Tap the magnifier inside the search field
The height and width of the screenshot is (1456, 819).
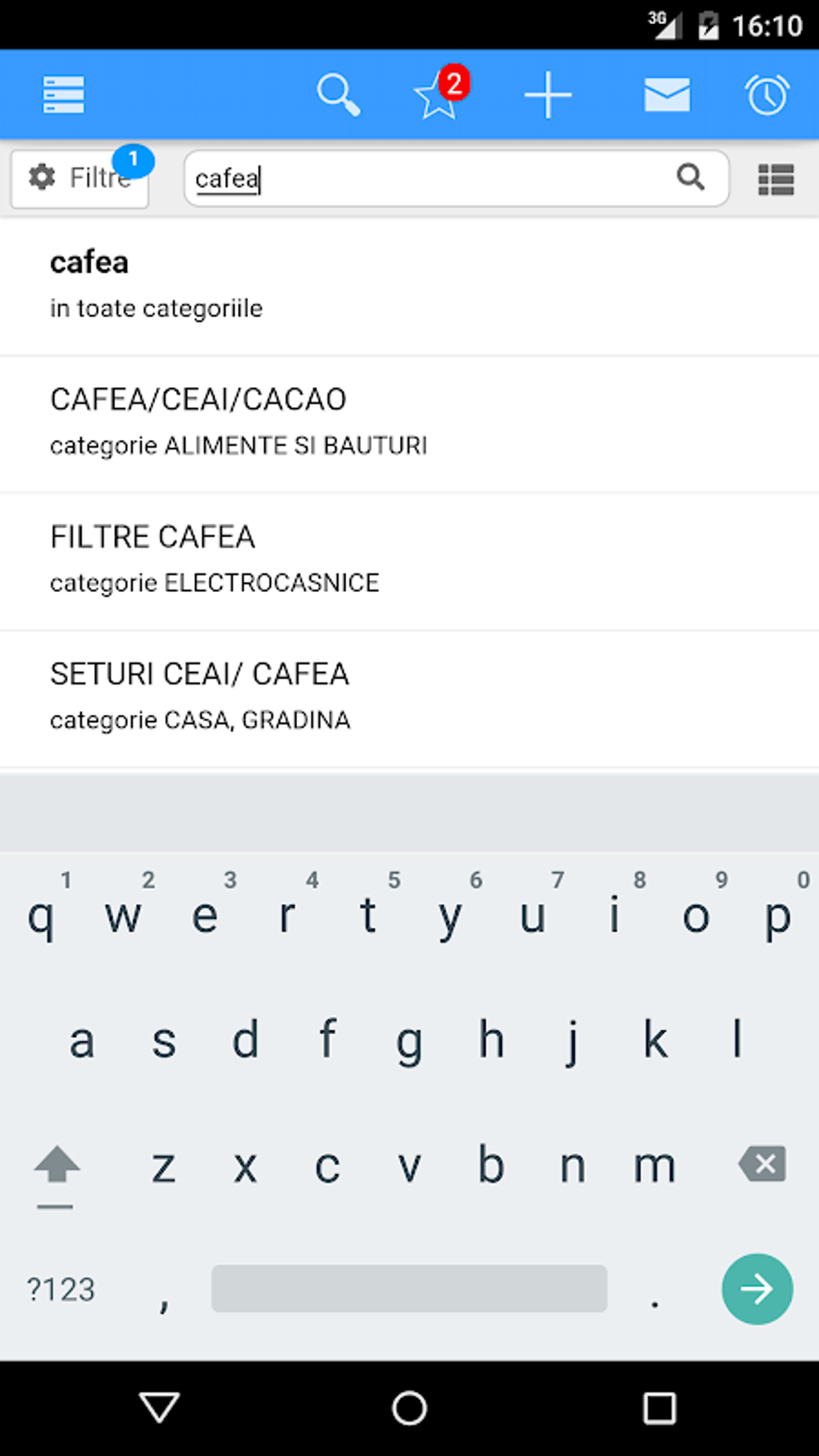pos(692,178)
